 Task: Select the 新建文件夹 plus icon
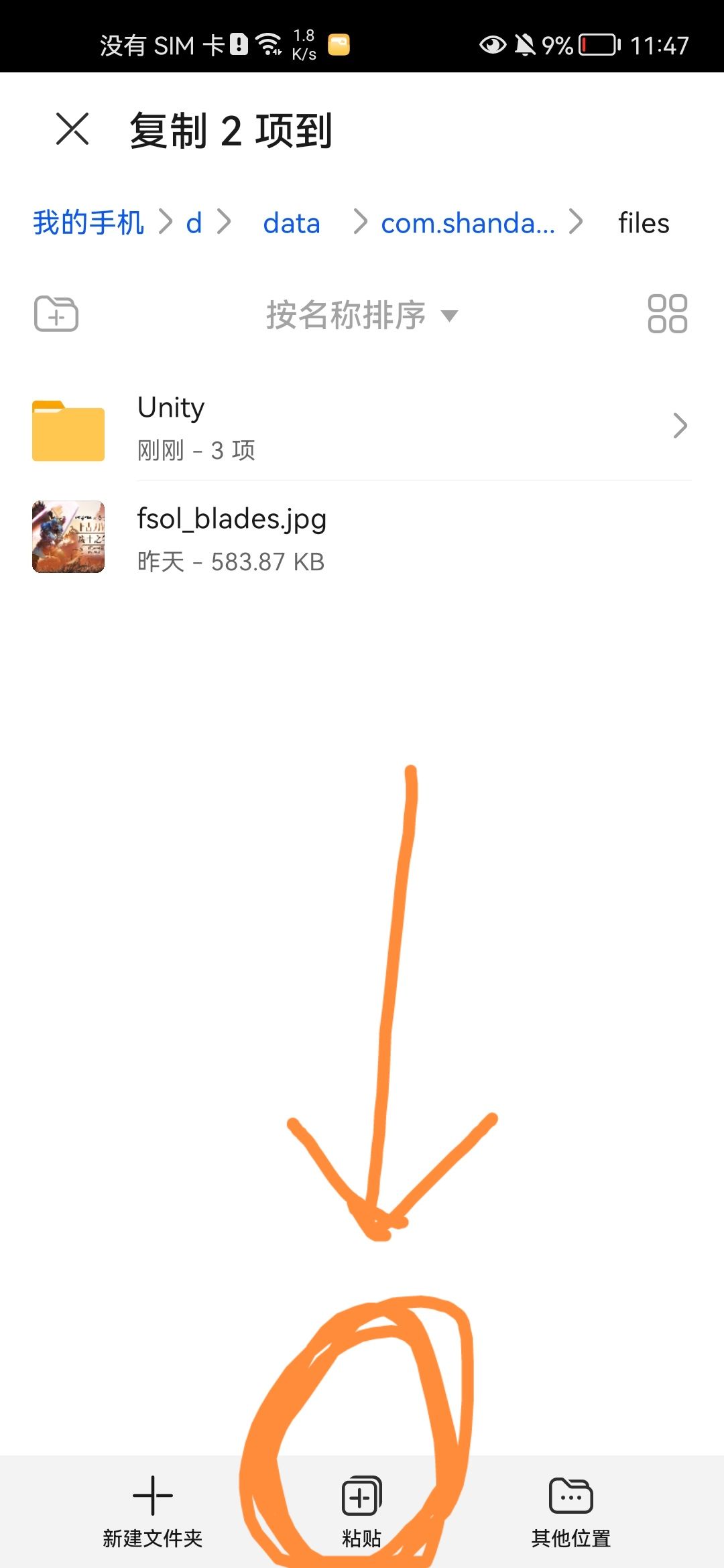point(153,1496)
